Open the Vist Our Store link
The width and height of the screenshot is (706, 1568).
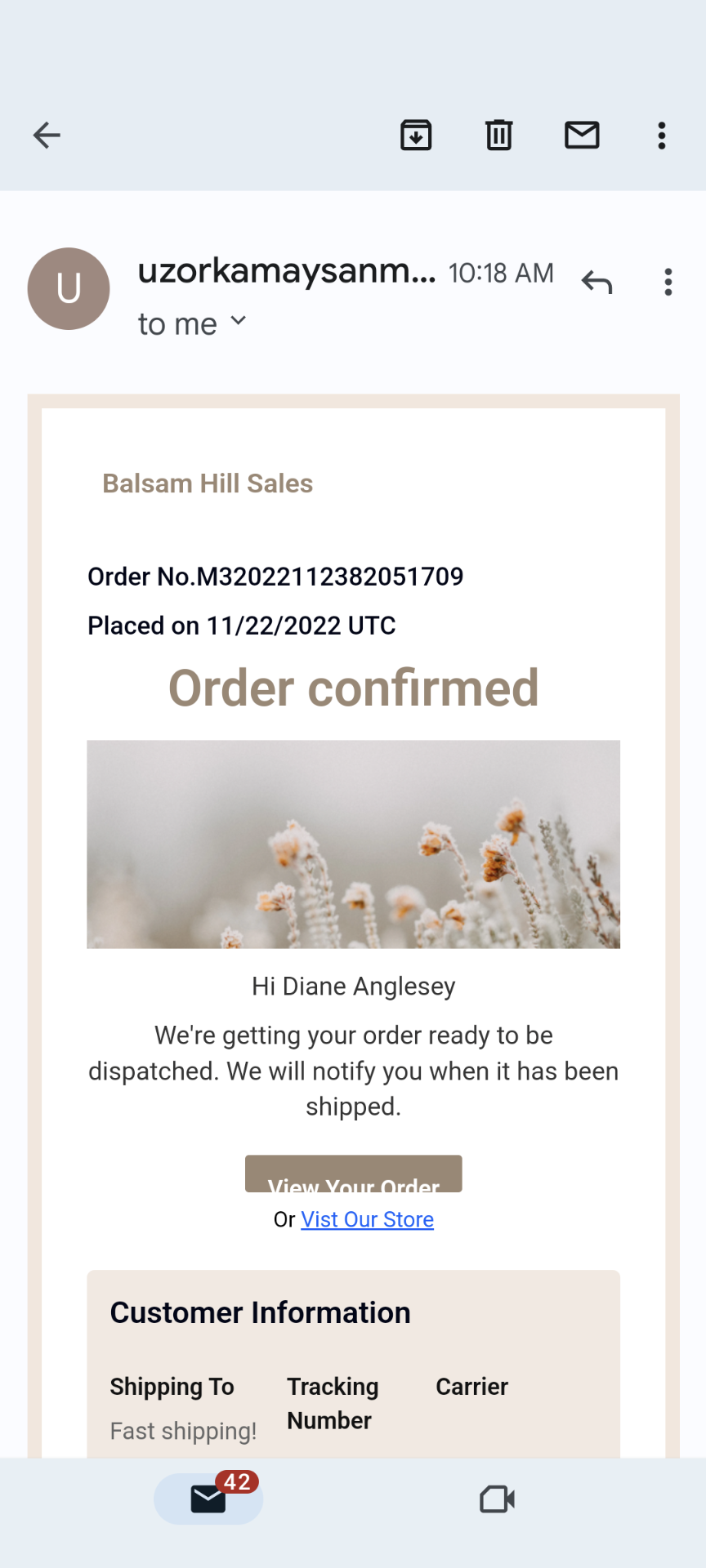coord(367,1219)
